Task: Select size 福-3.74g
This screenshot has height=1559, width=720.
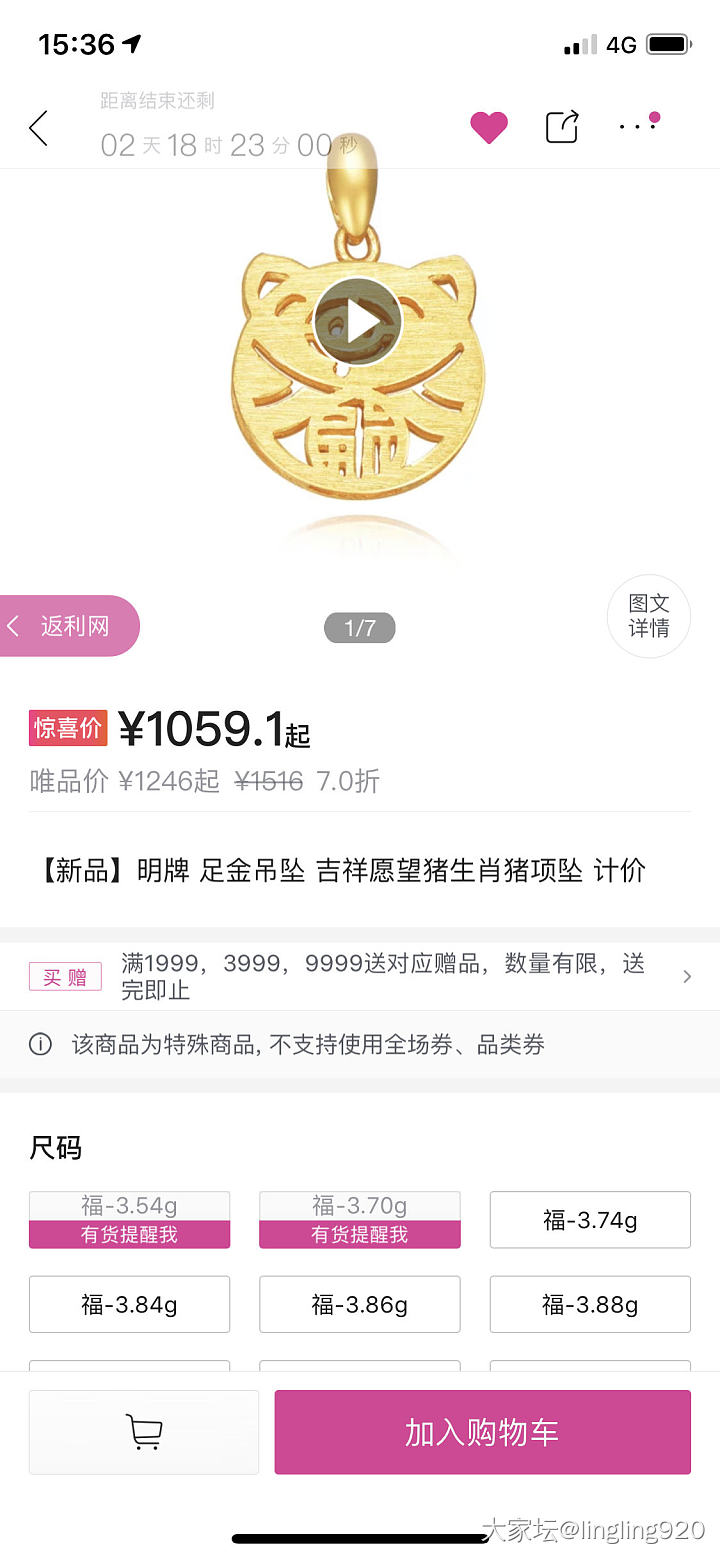Action: (x=590, y=1220)
